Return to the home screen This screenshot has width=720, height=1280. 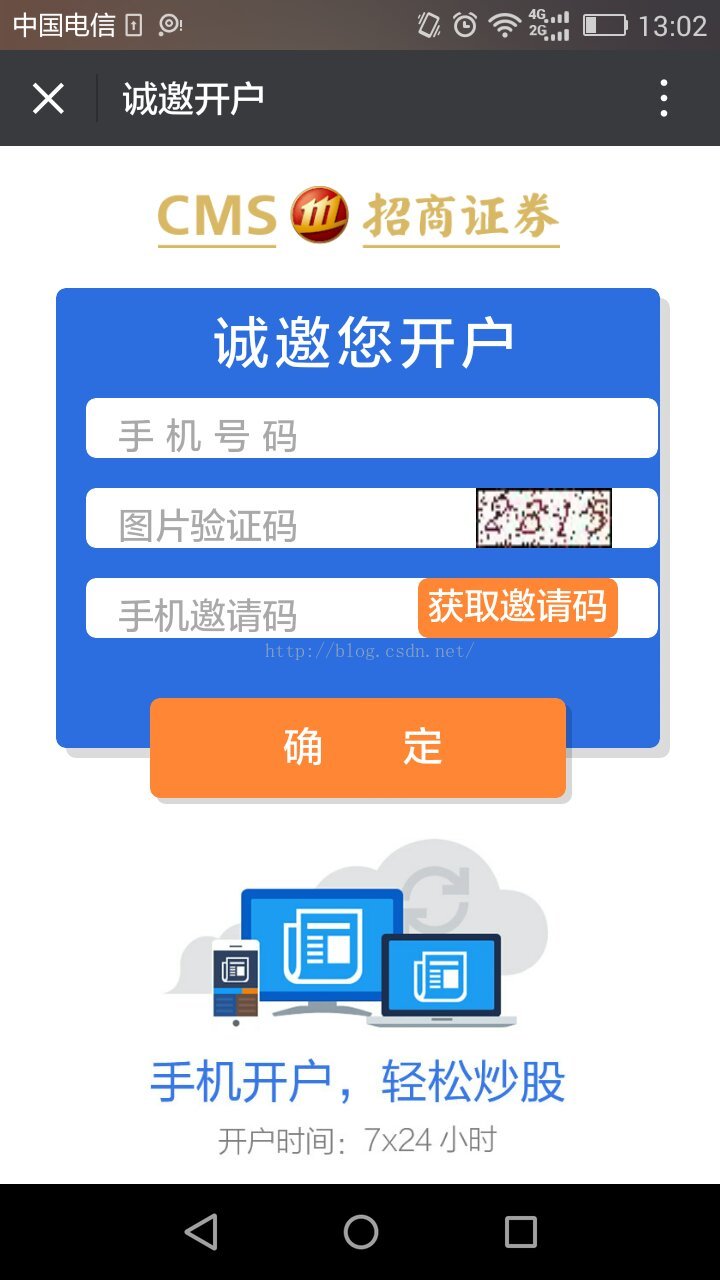pyautogui.click(x=360, y=1232)
